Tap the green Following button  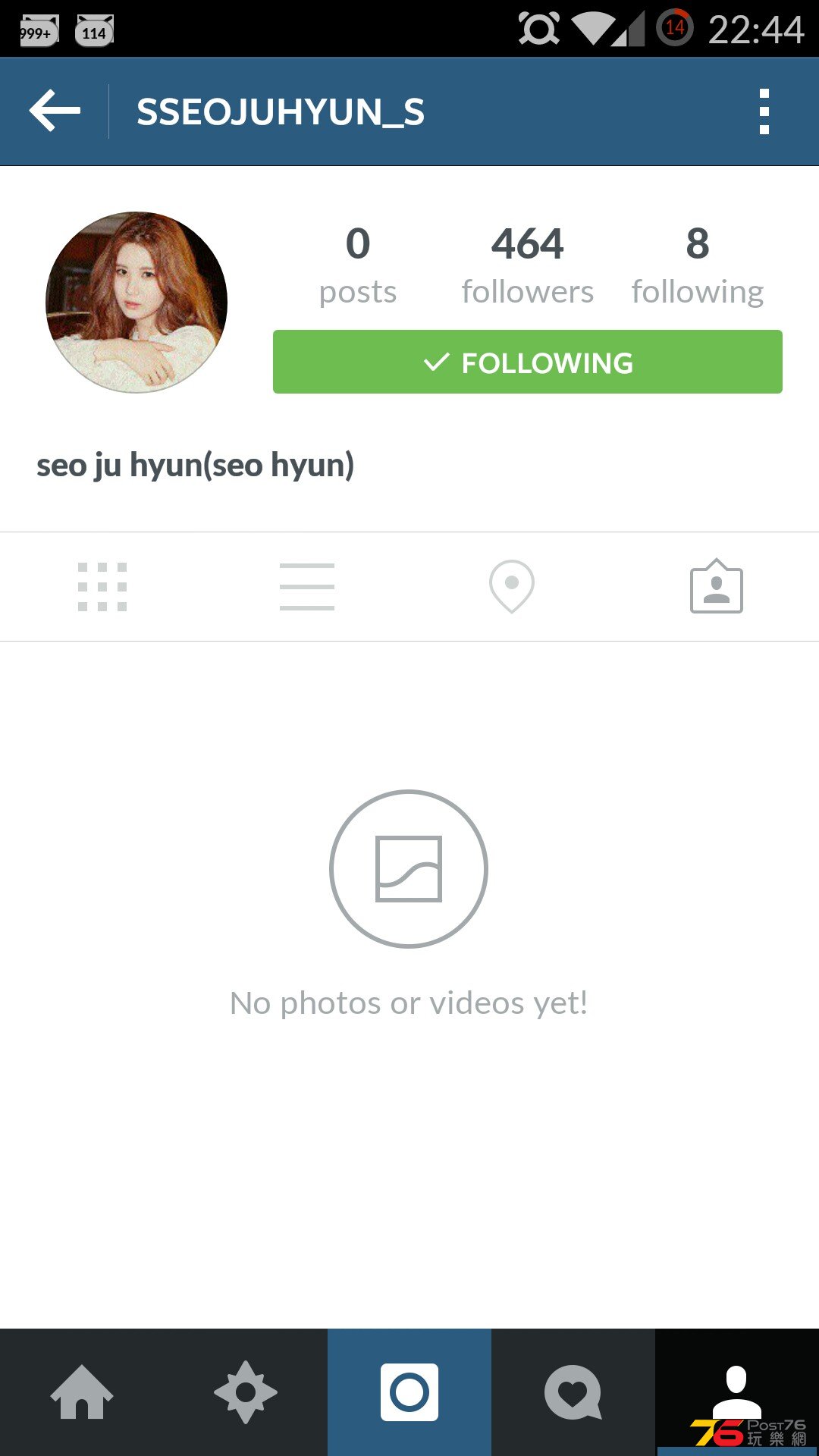[x=527, y=362]
